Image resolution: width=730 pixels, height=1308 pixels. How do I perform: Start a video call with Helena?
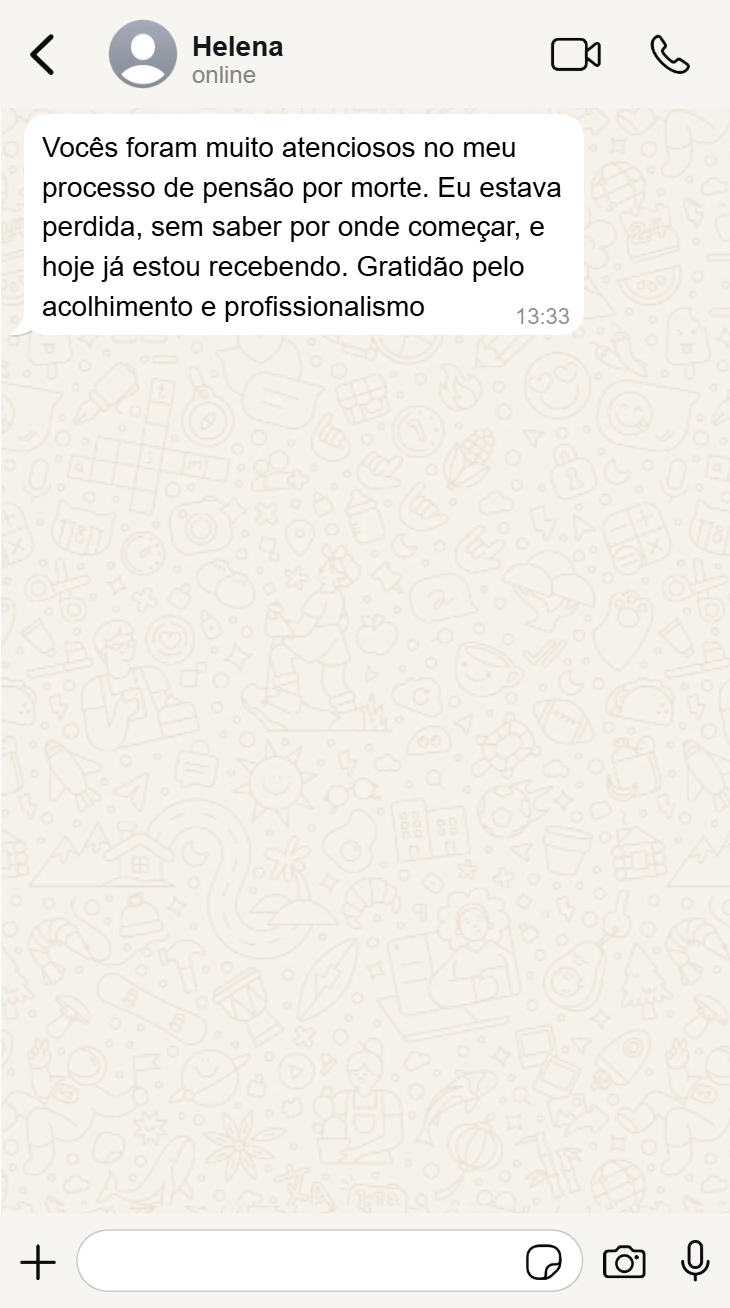(576, 55)
